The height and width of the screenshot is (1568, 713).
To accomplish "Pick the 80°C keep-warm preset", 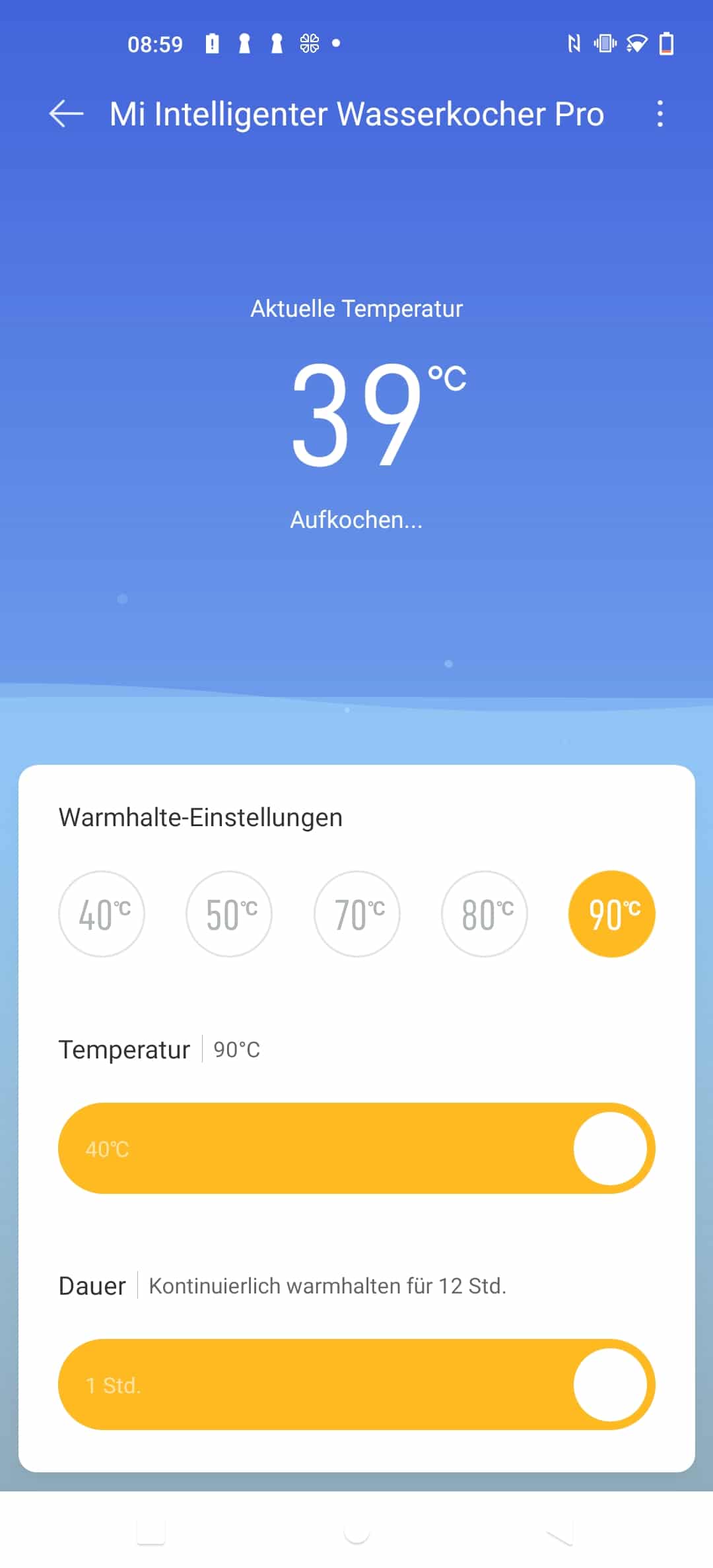I will pyautogui.click(x=485, y=914).
